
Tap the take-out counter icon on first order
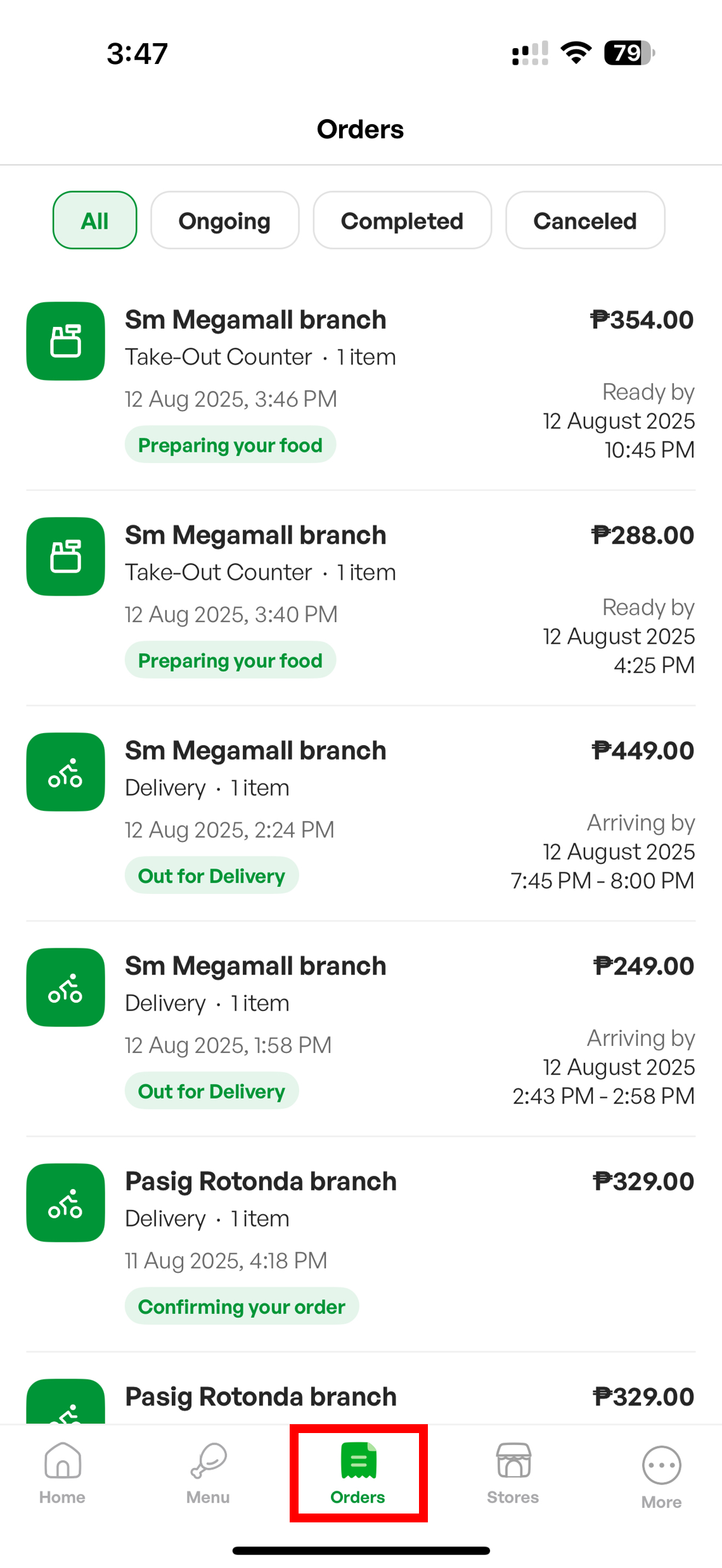click(65, 341)
